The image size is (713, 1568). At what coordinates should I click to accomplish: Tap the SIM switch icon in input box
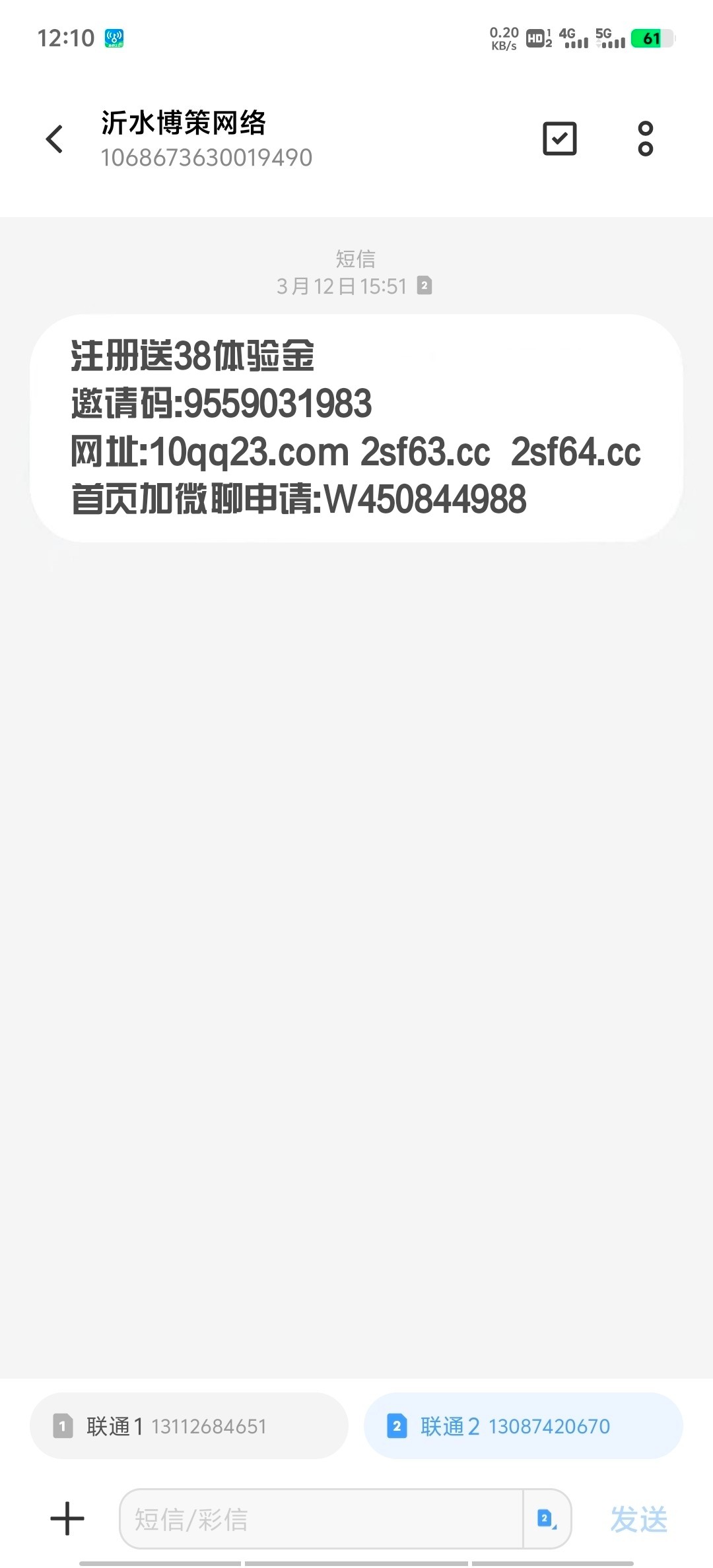(x=547, y=1519)
